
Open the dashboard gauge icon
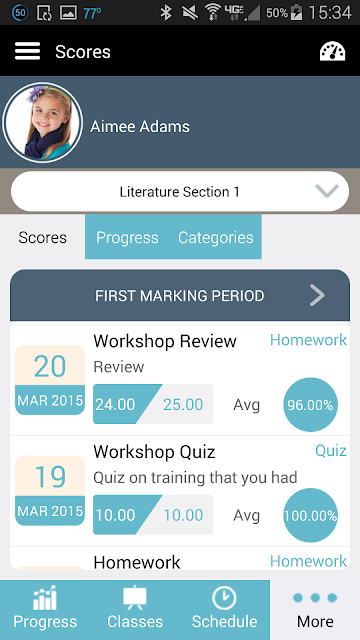[x=332, y=51]
